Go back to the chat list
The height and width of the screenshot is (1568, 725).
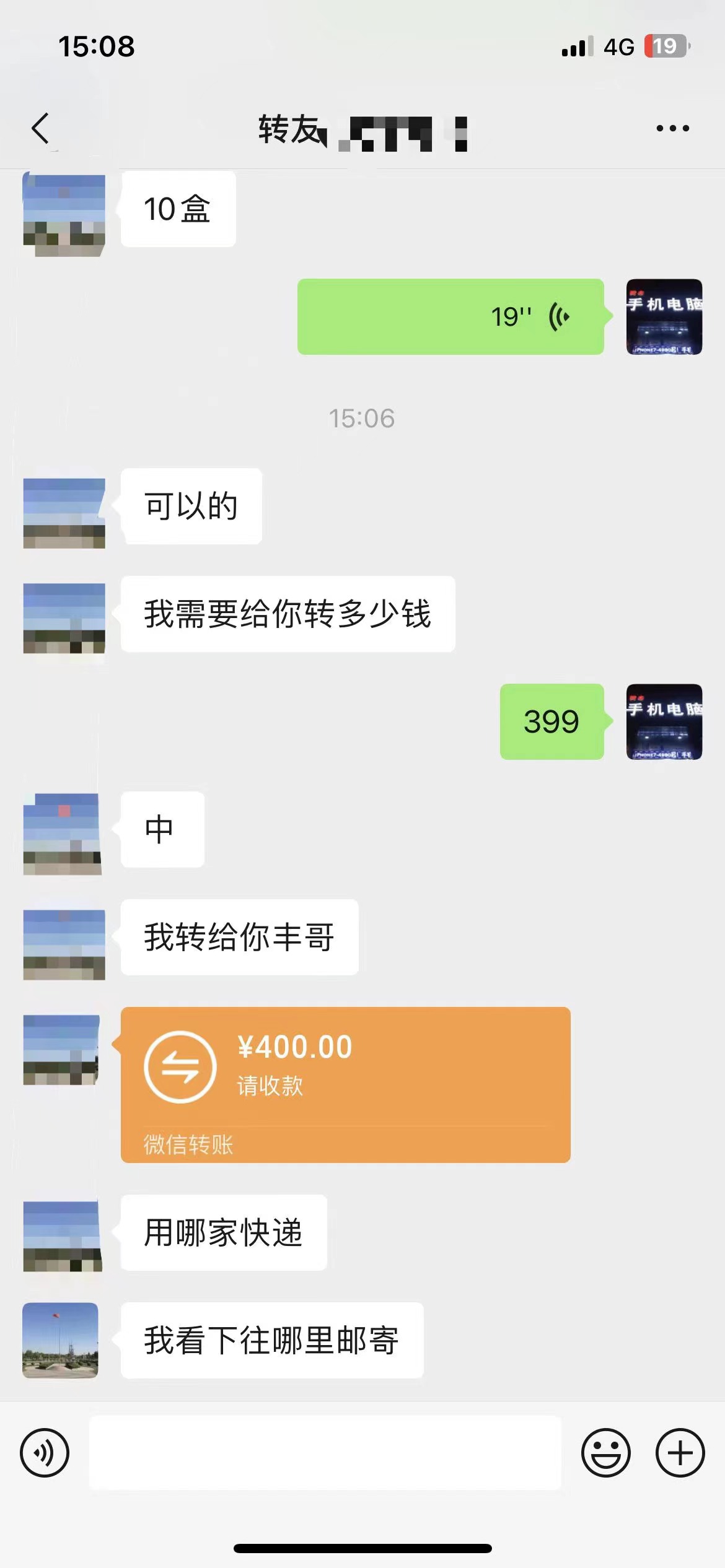click(x=41, y=129)
